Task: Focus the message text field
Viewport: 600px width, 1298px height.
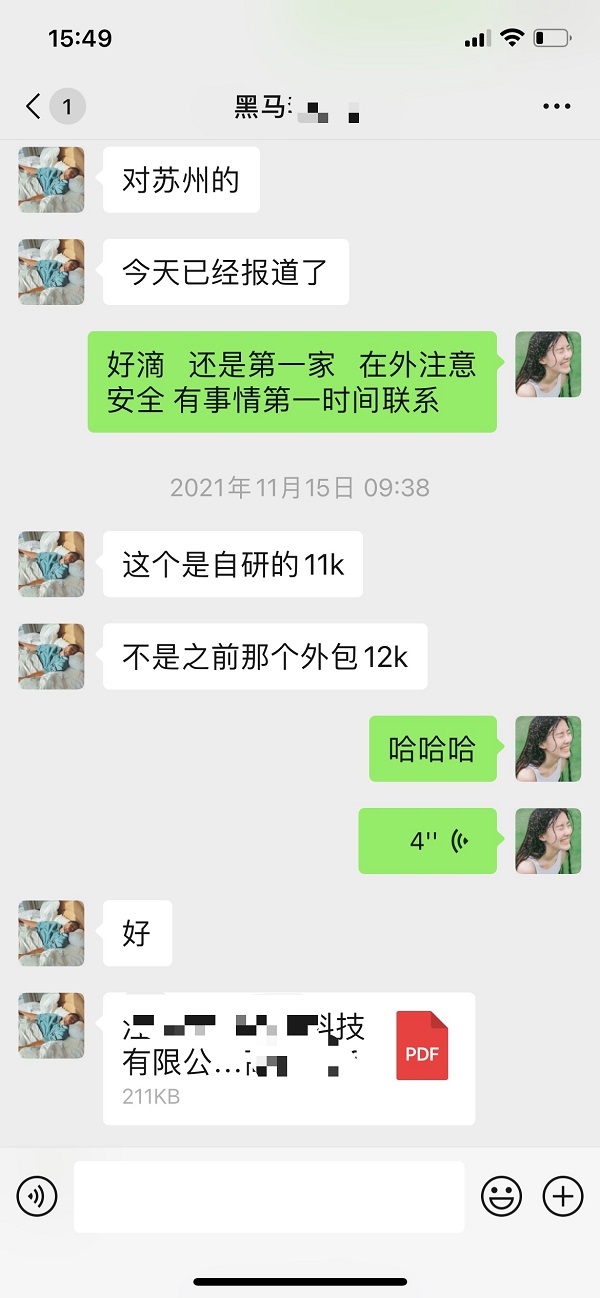Action: coord(269,1196)
